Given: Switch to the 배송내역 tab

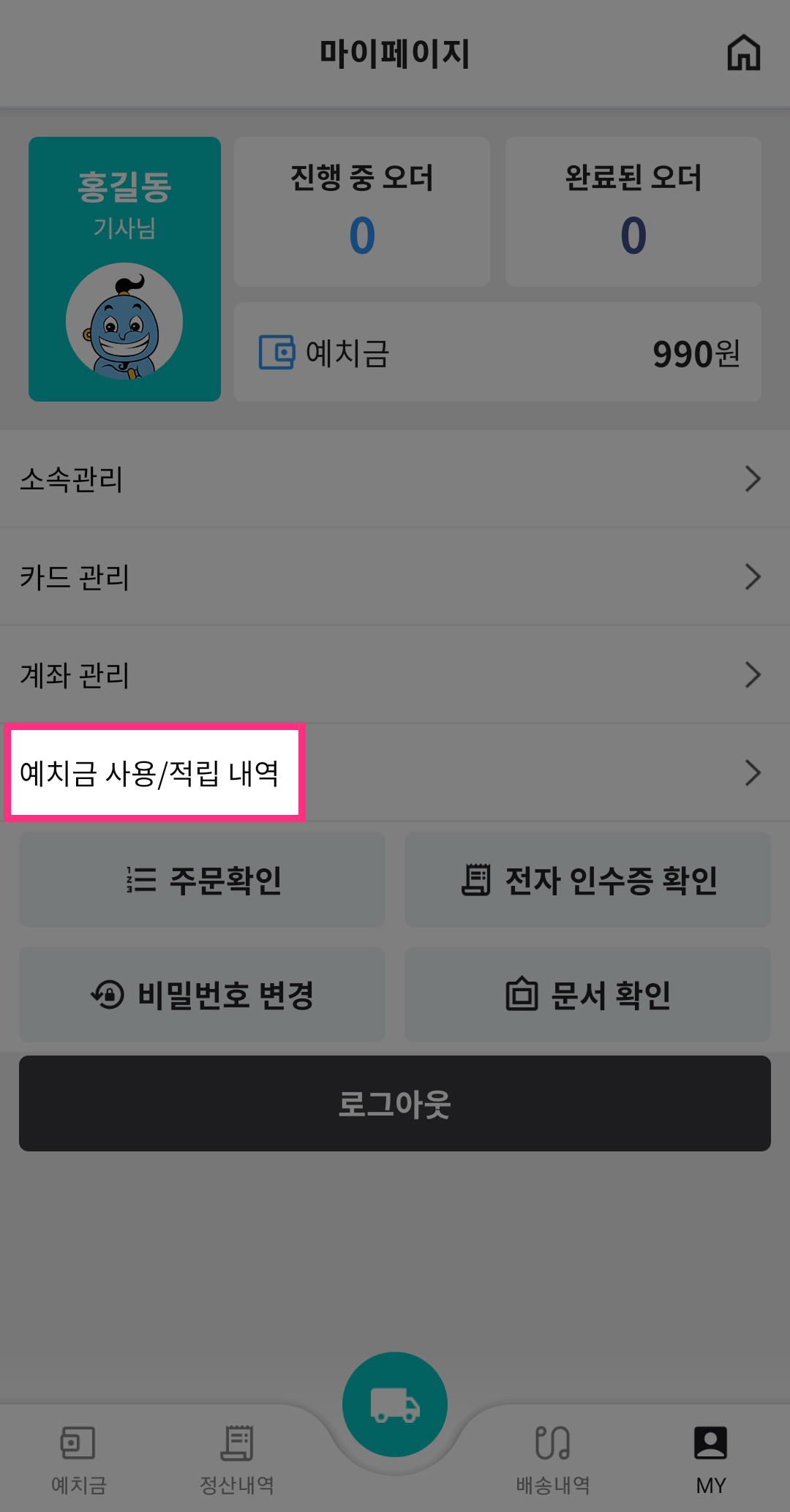Looking at the screenshot, I should pos(553,1460).
